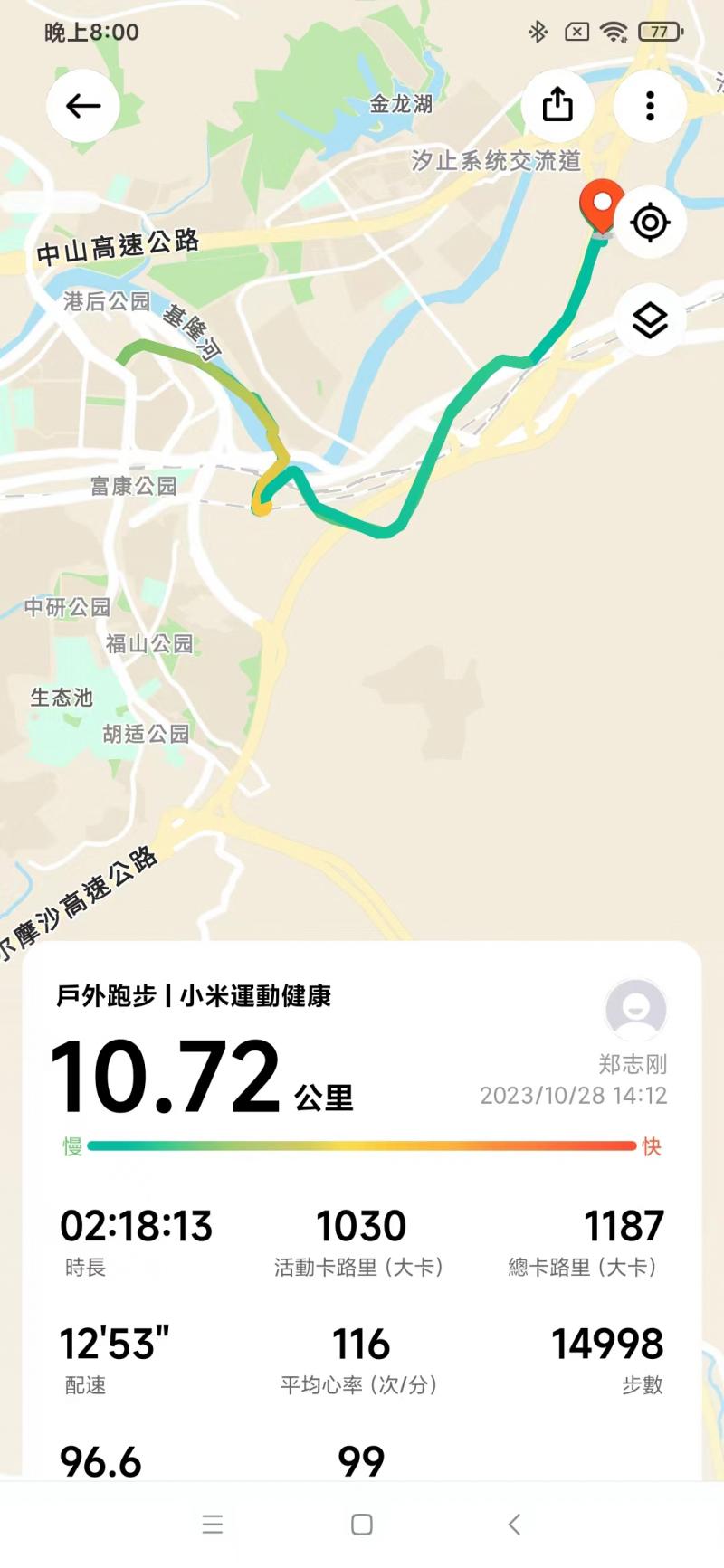Viewport: 724px width, 1568px height.
Task: Recenter the map on the route
Action: (x=650, y=223)
